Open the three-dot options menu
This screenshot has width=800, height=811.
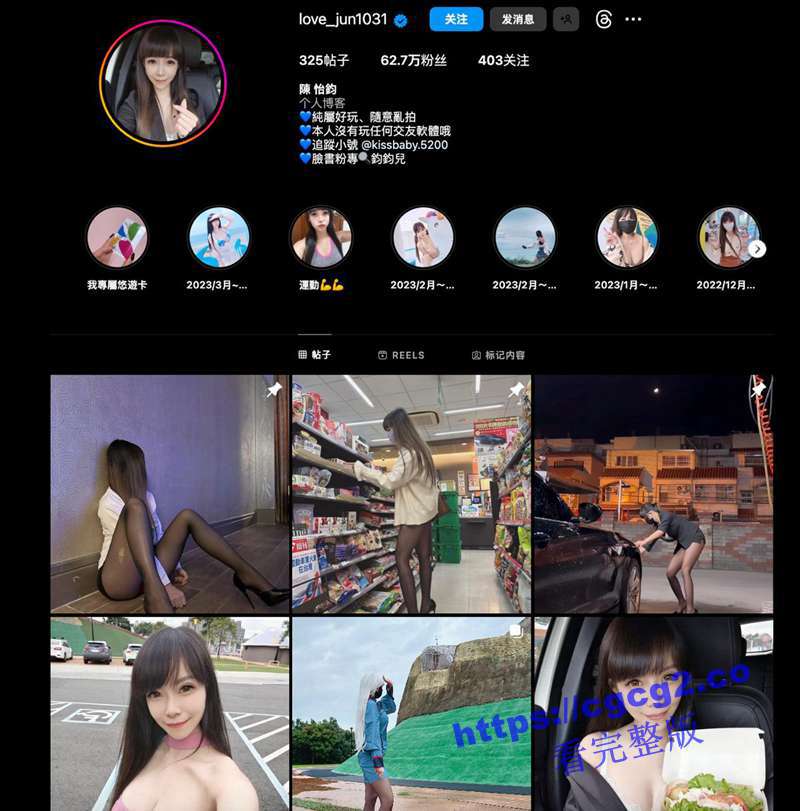[x=633, y=19]
